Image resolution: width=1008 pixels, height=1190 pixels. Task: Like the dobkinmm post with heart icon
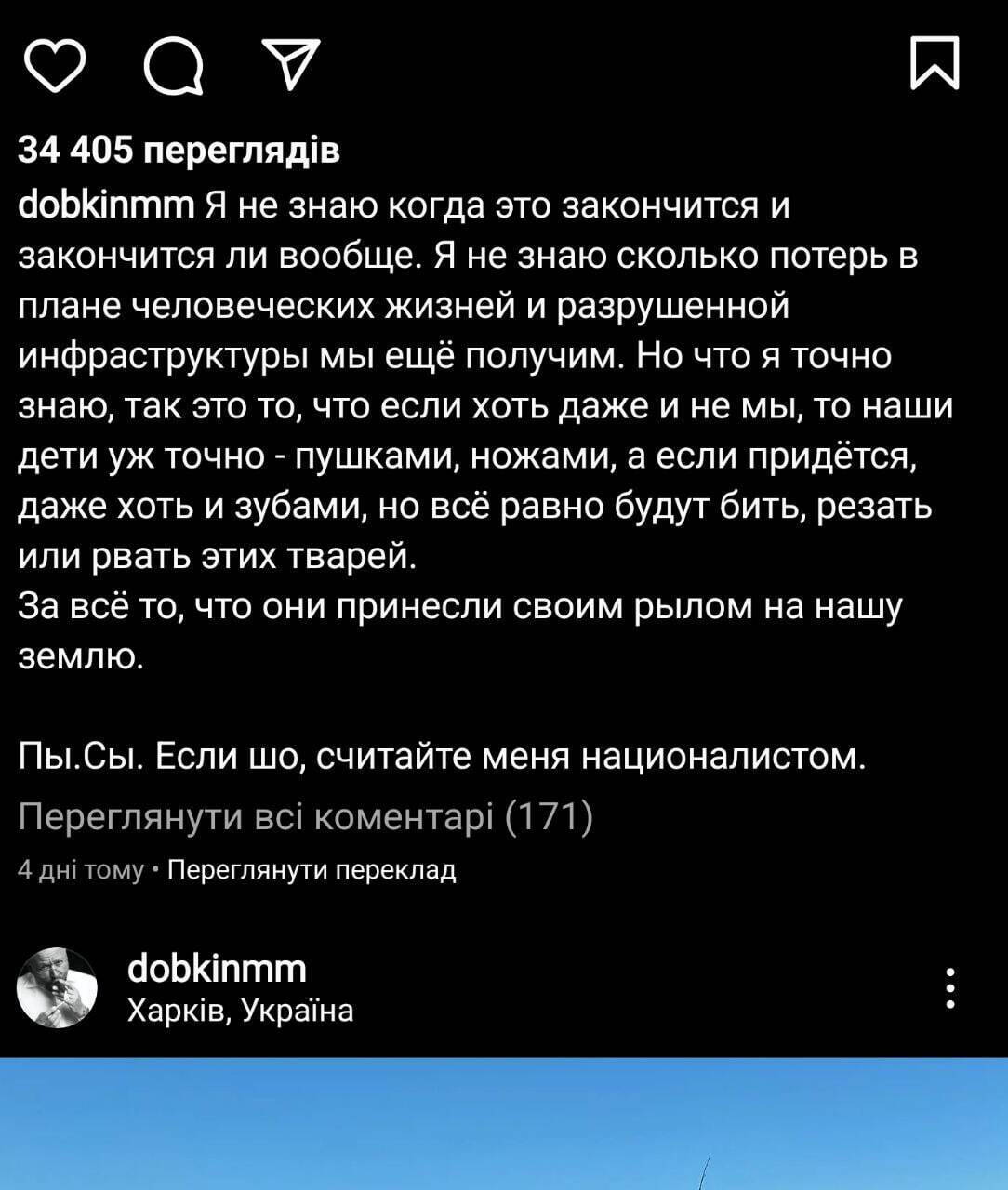54,66
